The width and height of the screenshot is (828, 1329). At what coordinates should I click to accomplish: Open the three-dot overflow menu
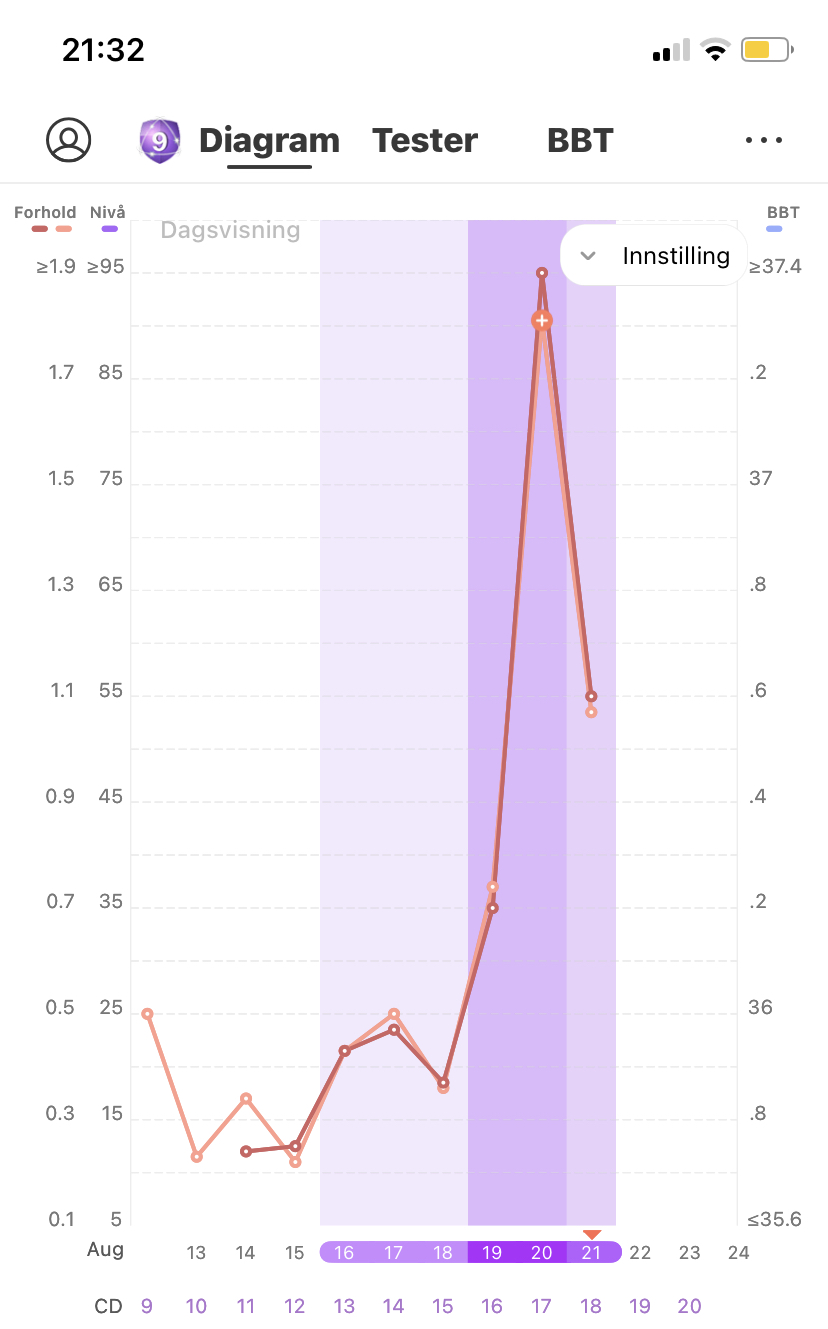764,140
